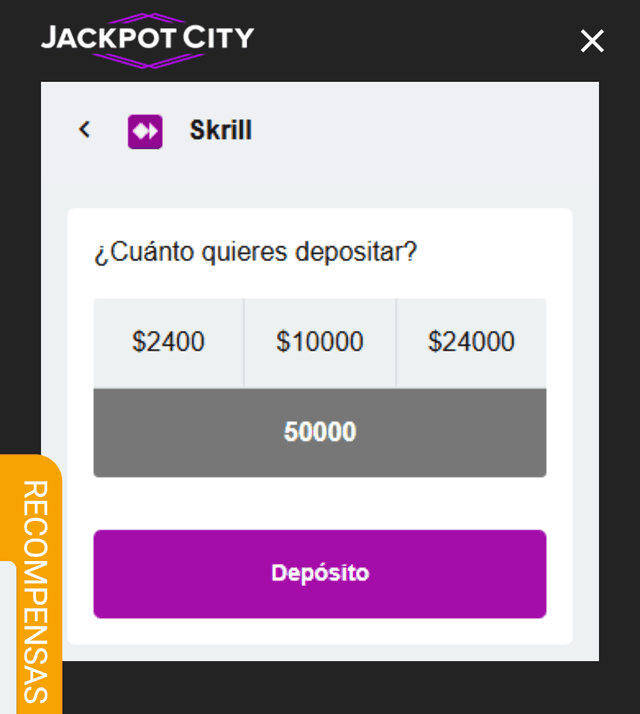640x714 pixels.
Task: Choose the $10000 preset amount
Action: click(320, 342)
